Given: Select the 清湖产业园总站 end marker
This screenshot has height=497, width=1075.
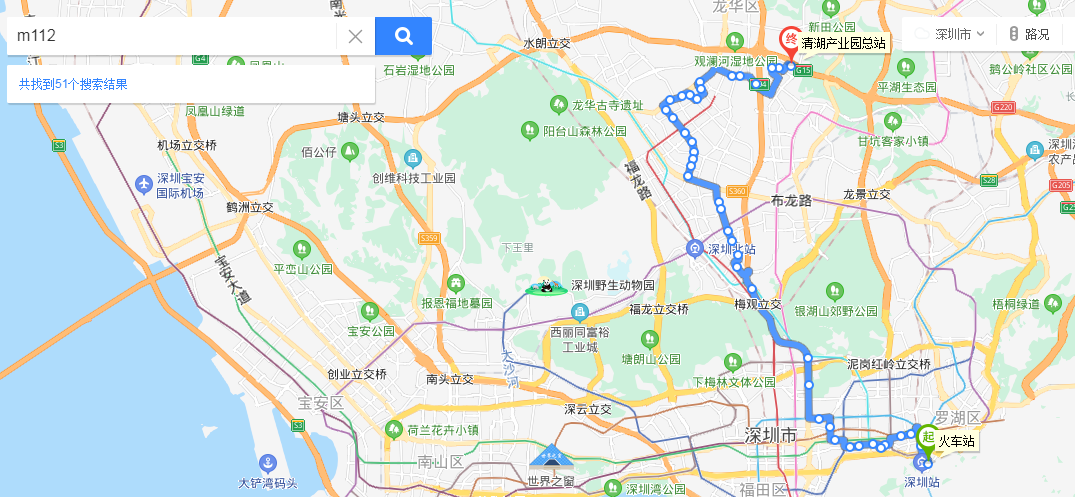Looking at the screenshot, I should 790,42.
